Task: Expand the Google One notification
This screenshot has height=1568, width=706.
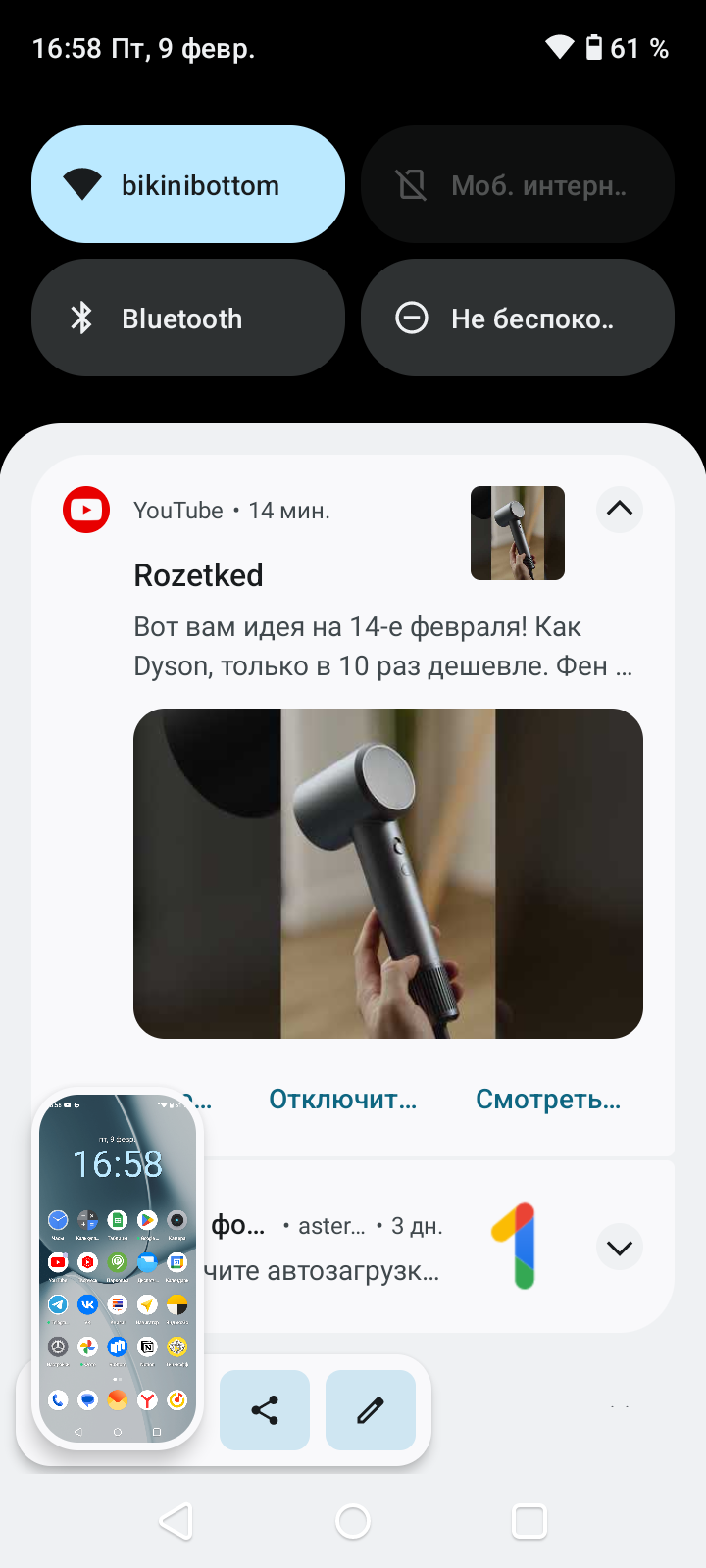Action: tap(619, 1248)
